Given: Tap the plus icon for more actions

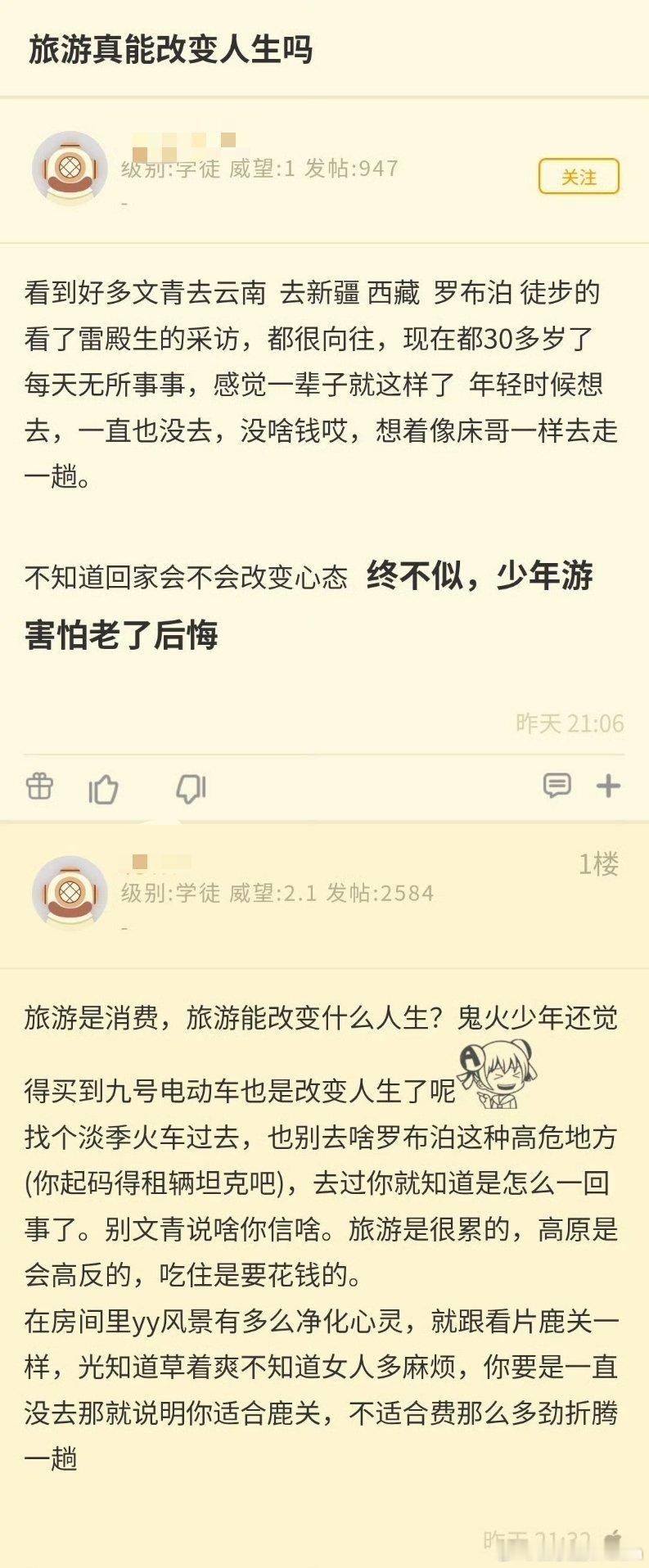Looking at the screenshot, I should (x=609, y=786).
